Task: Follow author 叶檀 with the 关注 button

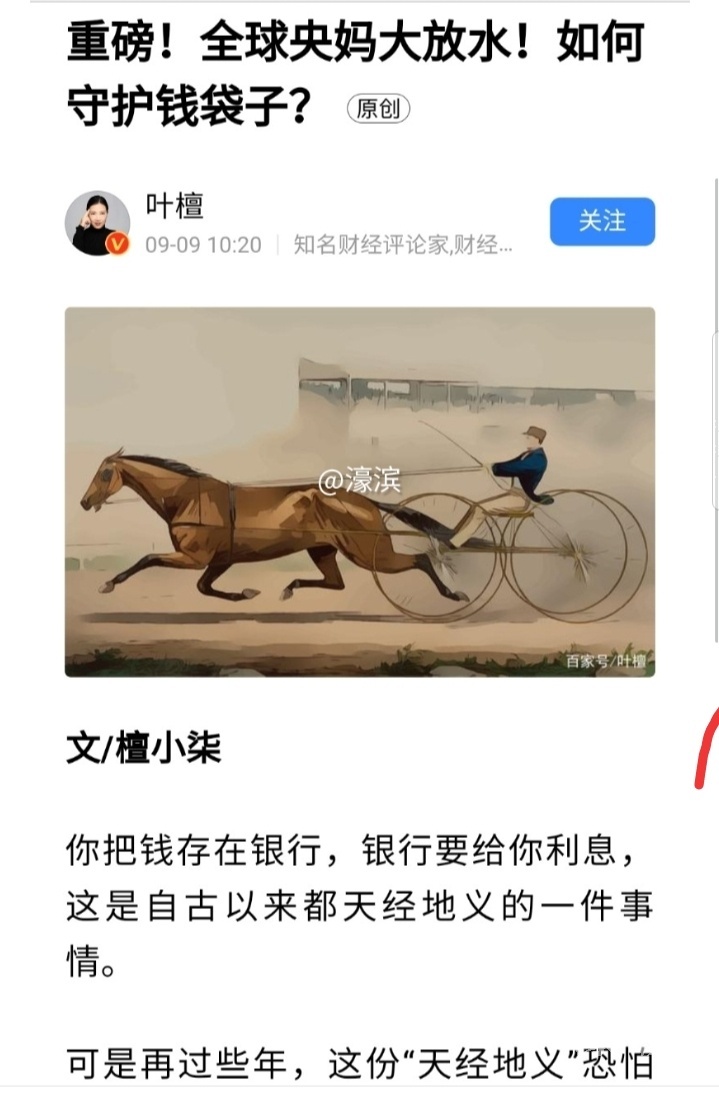Action: (602, 222)
